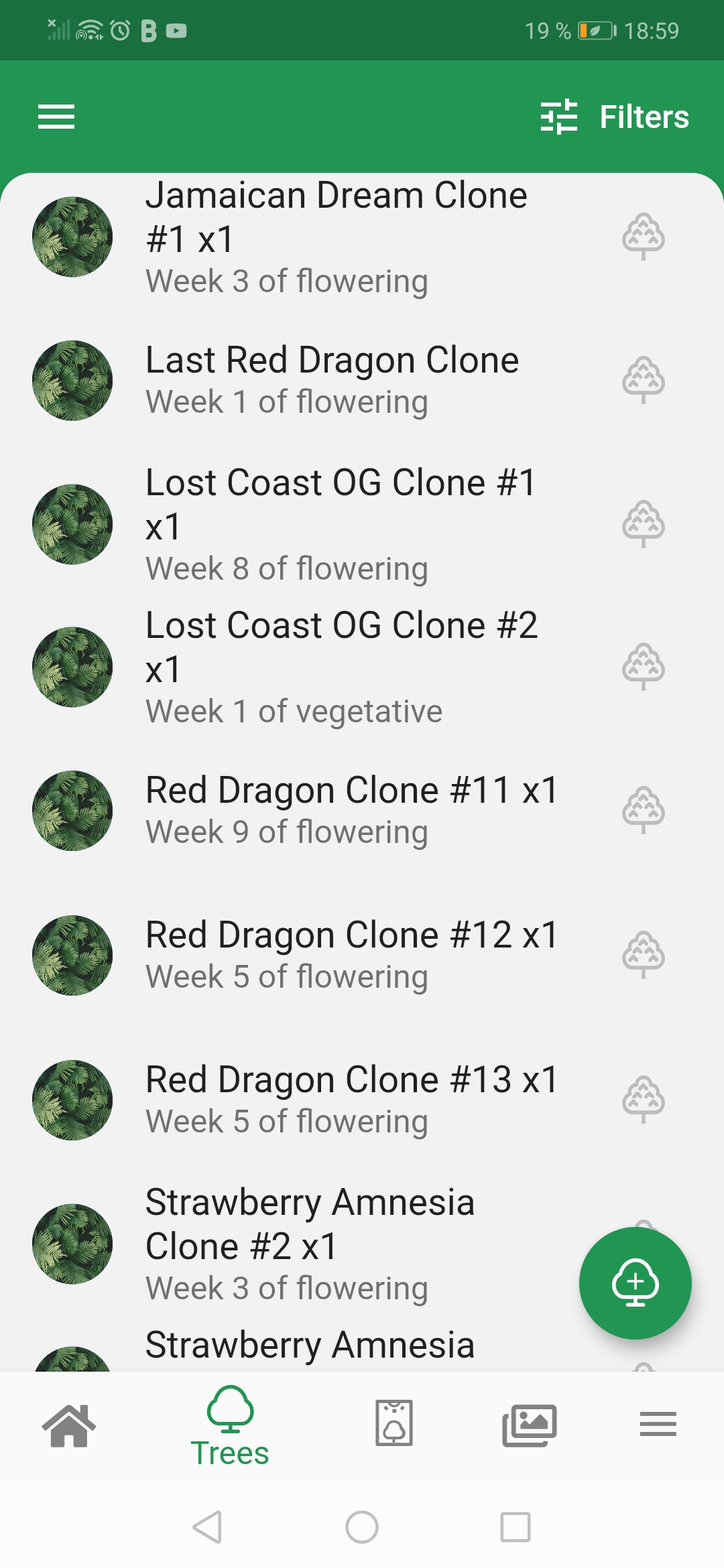Screen dimensions: 724x1568
Task: Go to the Home tab
Action: [69, 1425]
